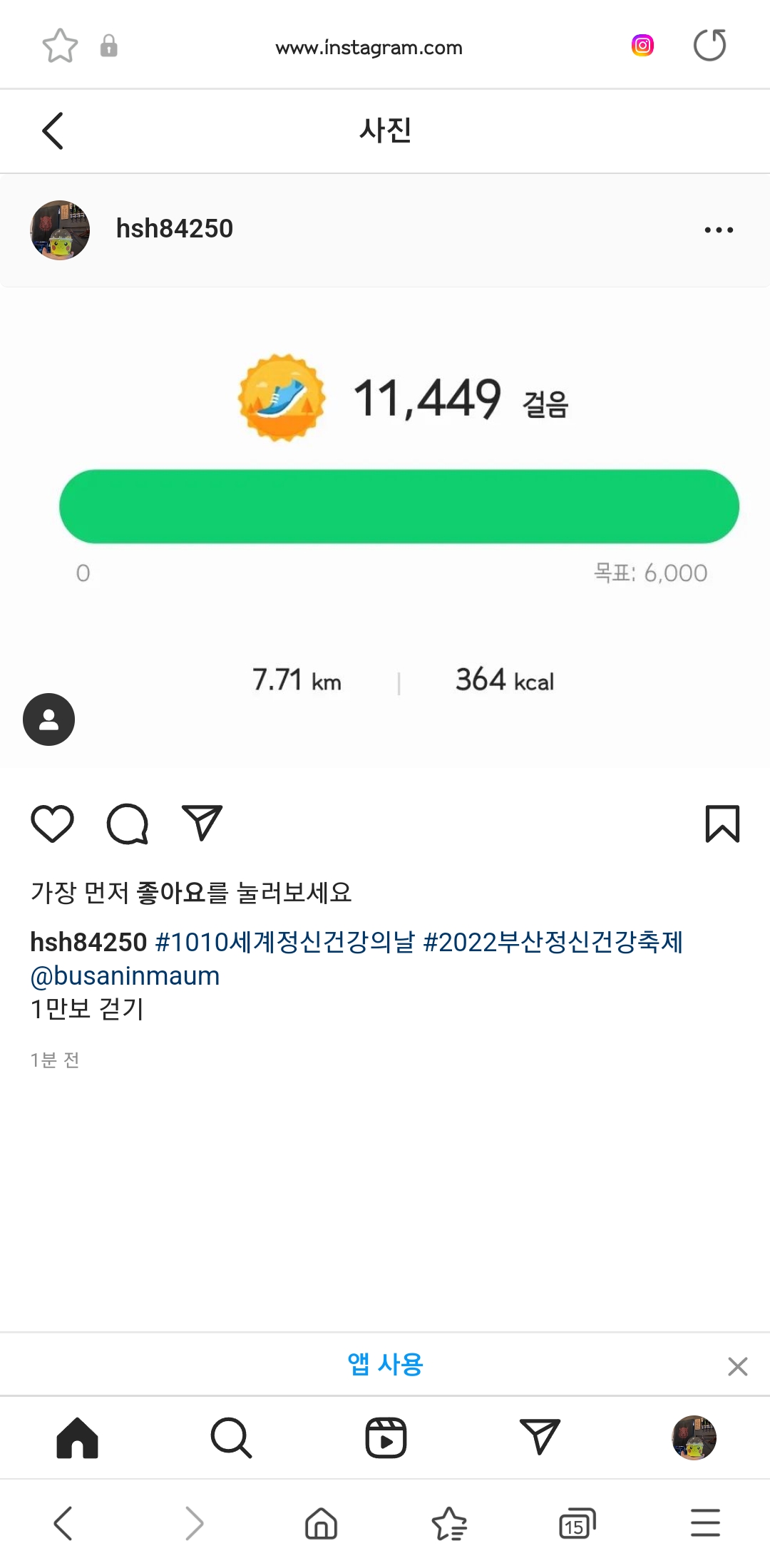Viewport: 770px width, 1568px height.
Task: Switch to the Reels tab
Action: tap(386, 1438)
